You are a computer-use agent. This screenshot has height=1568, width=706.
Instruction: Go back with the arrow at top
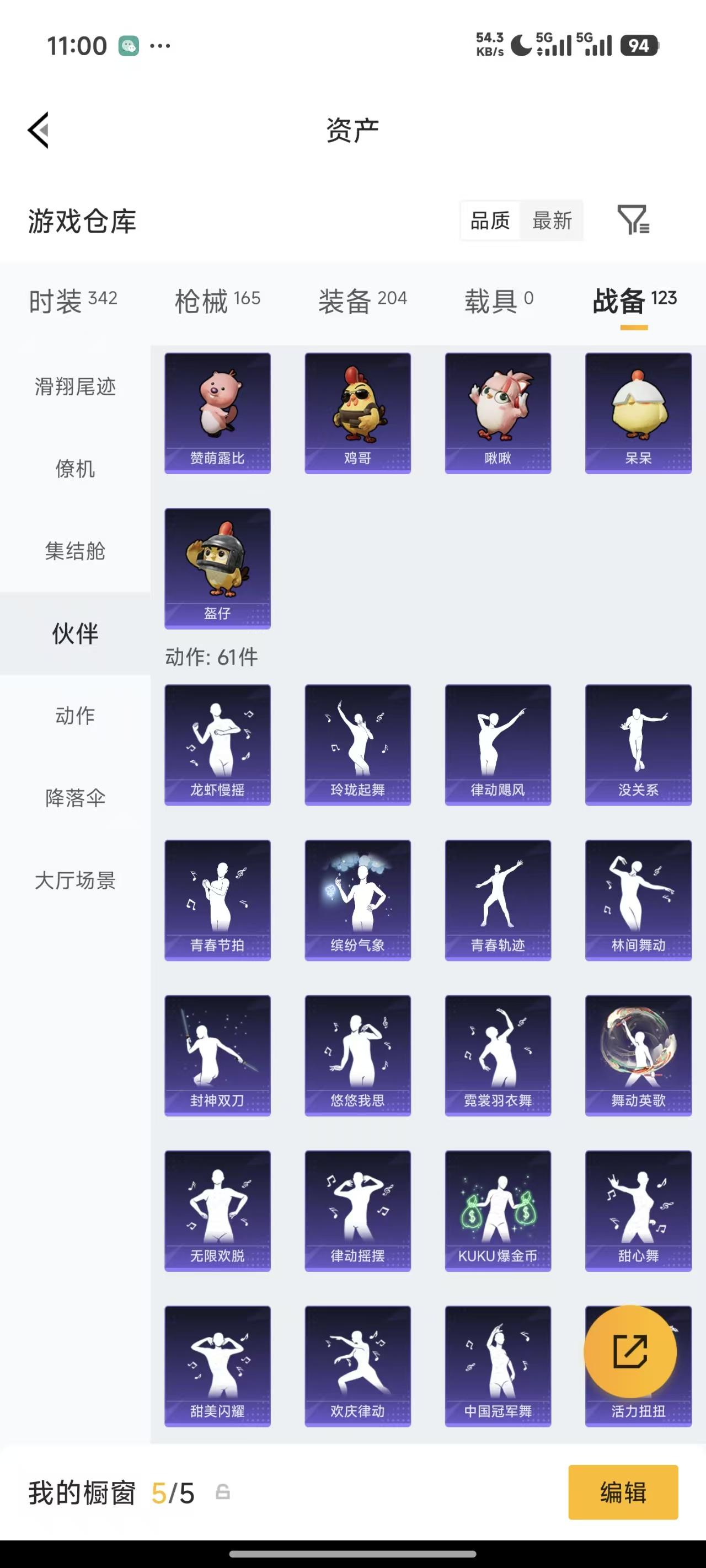(38, 130)
